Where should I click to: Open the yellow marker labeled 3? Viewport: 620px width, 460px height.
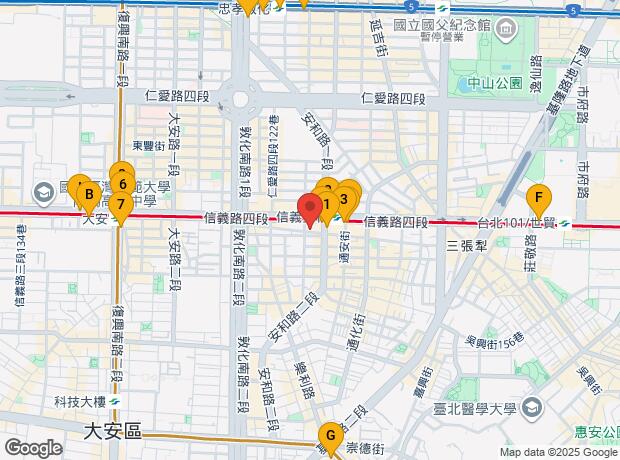pos(345,199)
